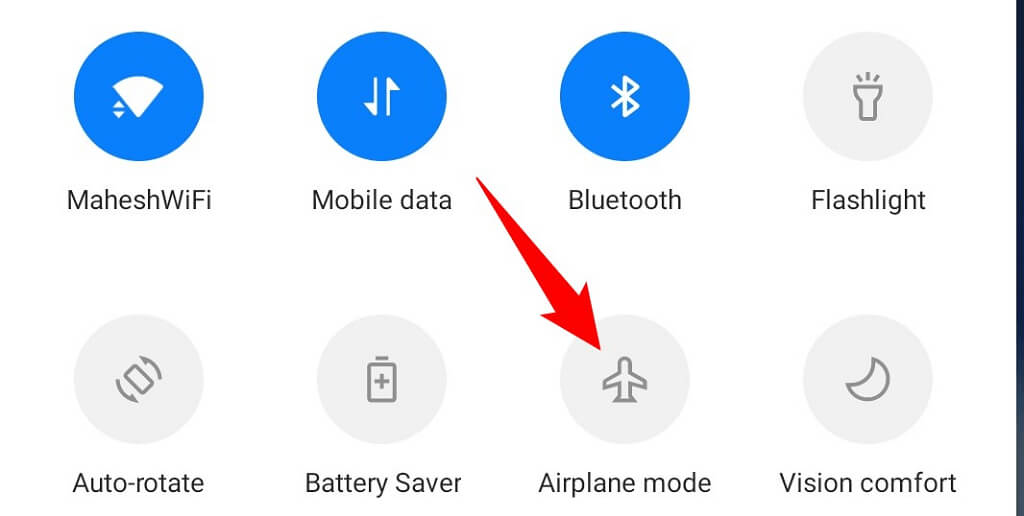
Task: Switch off Bluetooth
Action: coord(625,97)
